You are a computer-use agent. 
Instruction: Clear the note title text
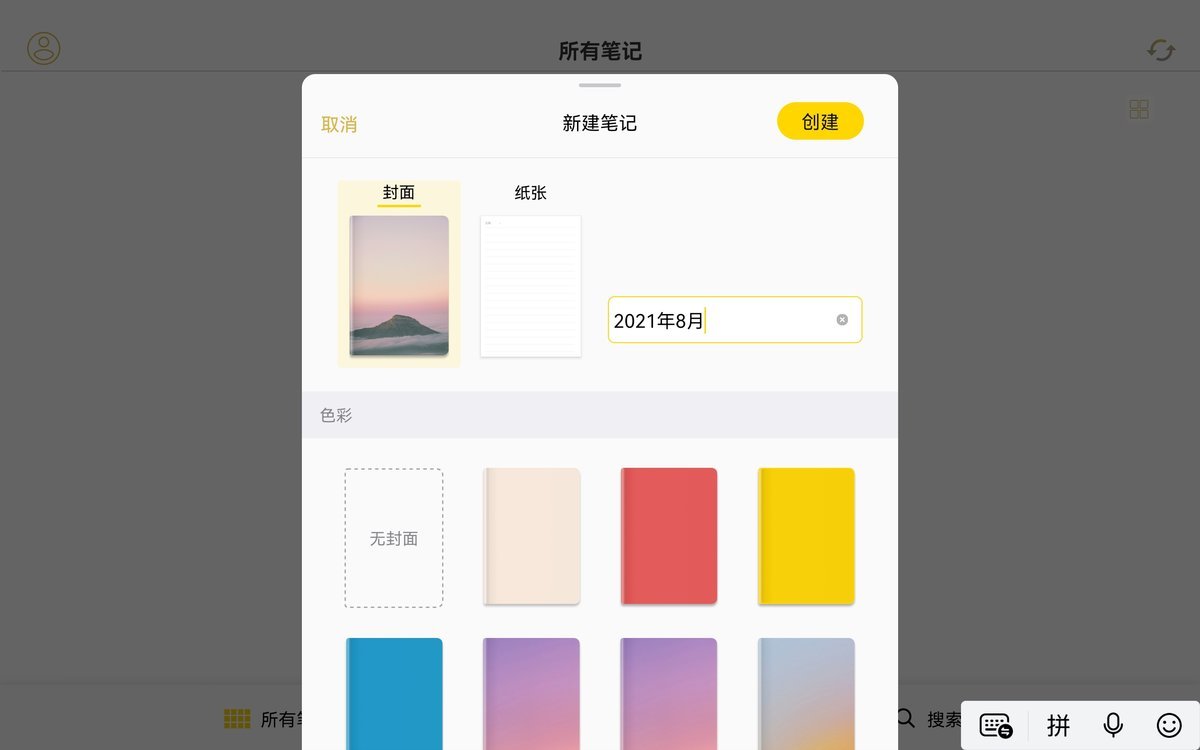[842, 320]
